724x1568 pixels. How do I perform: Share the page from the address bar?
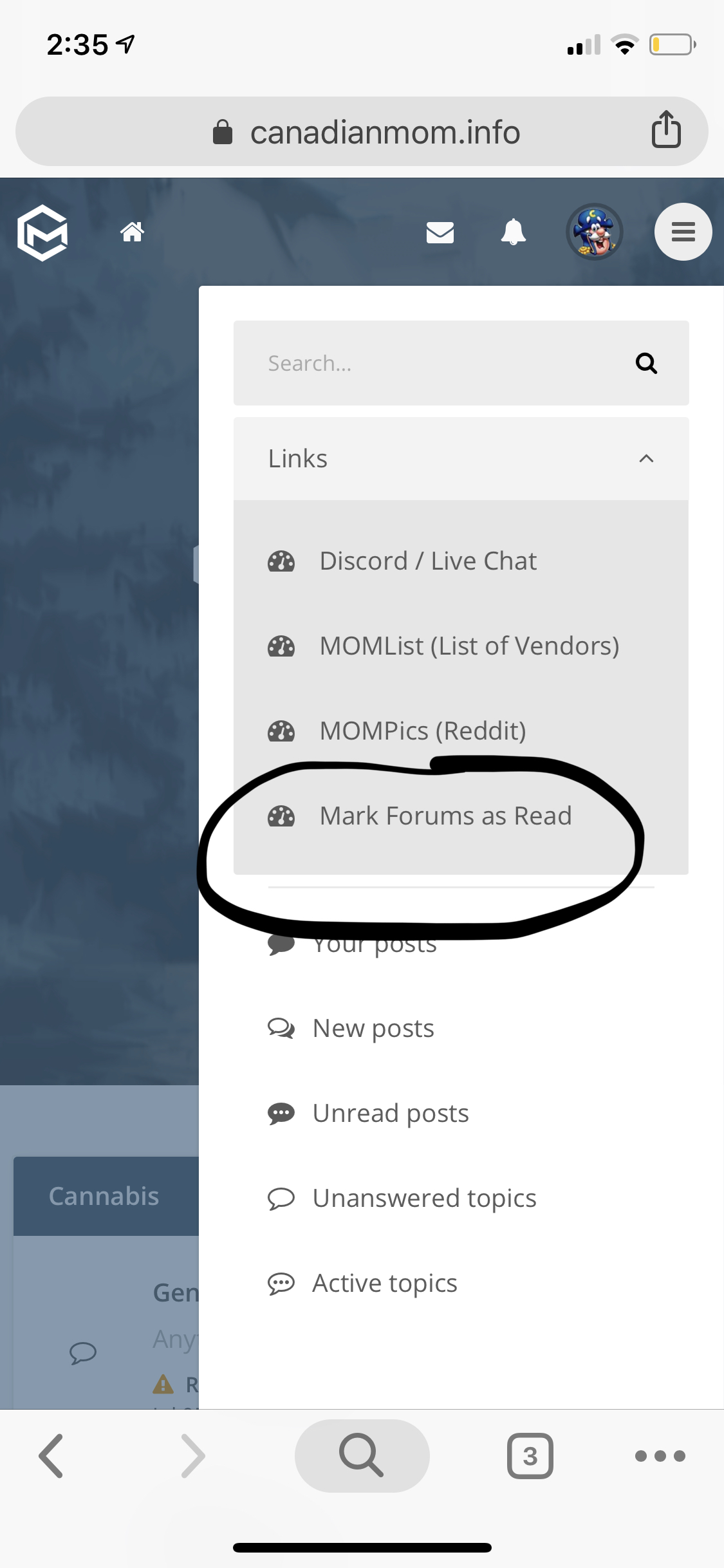pos(666,130)
